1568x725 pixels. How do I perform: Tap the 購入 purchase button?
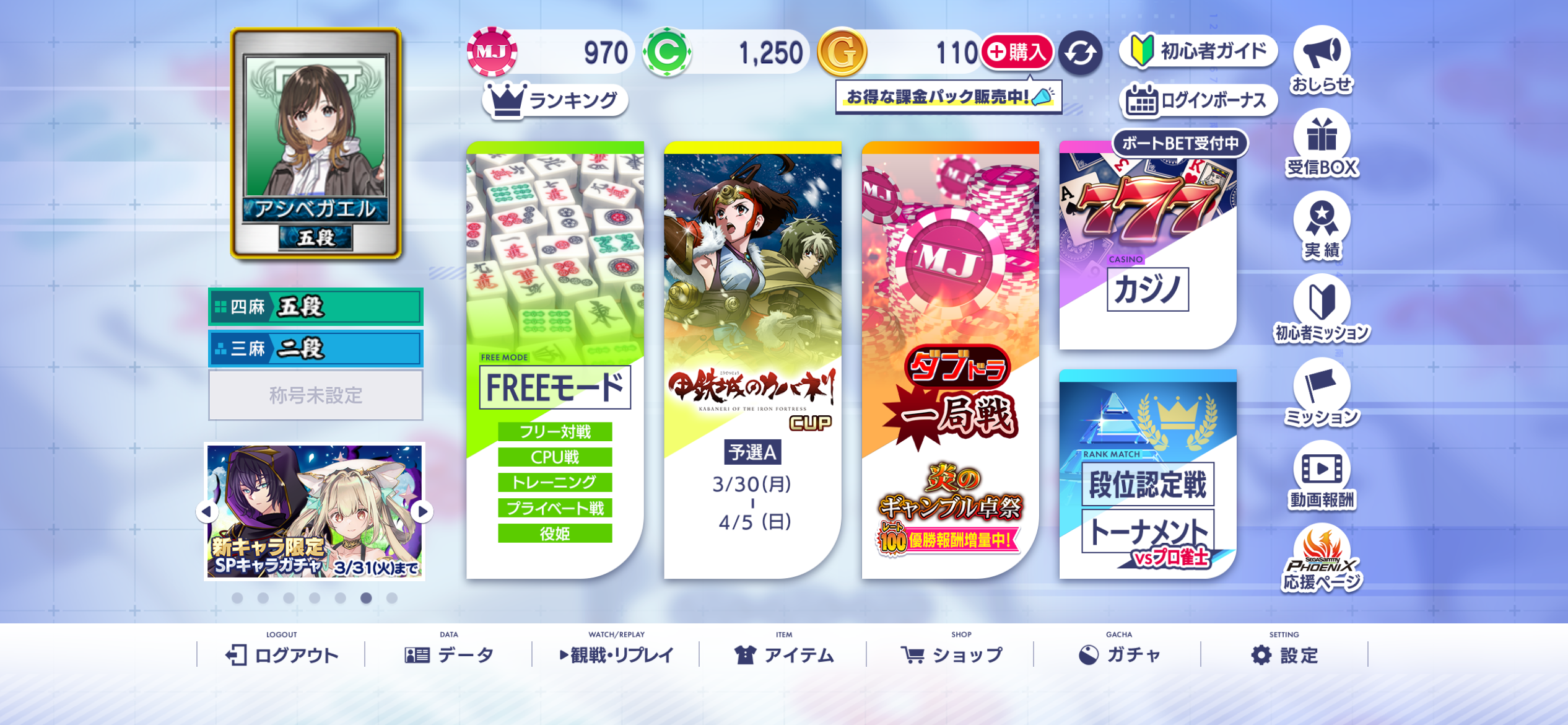pos(1017,53)
